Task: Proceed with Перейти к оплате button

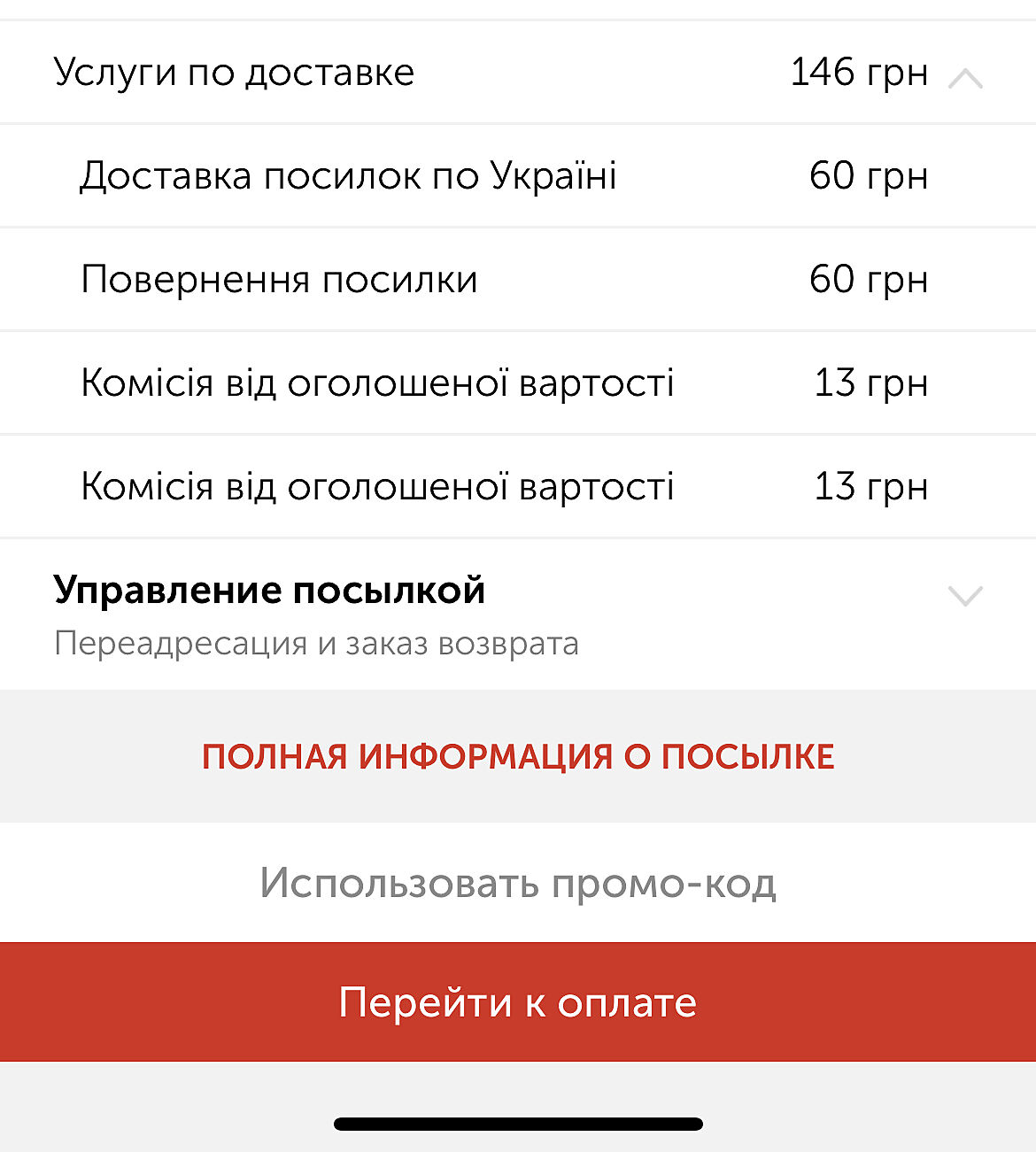Action: (x=518, y=1002)
